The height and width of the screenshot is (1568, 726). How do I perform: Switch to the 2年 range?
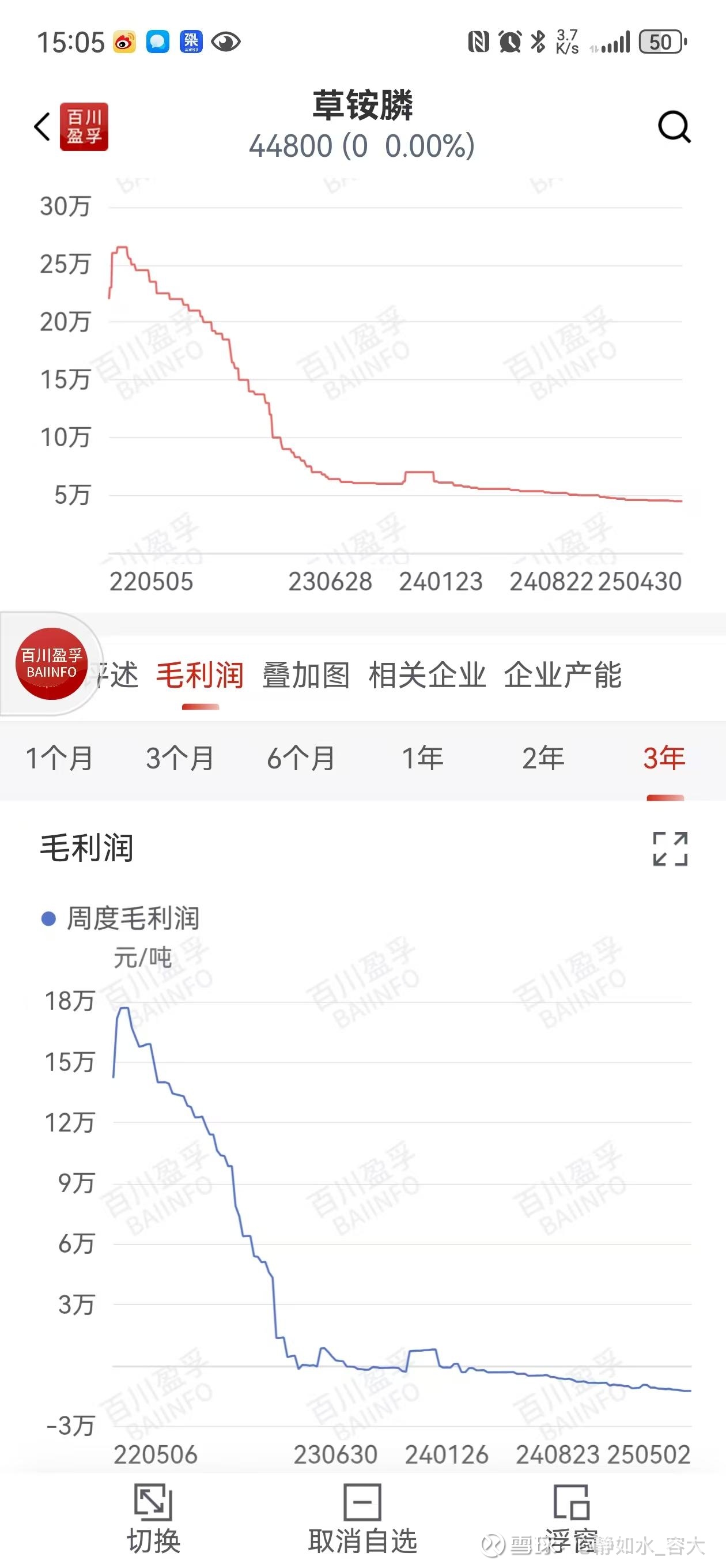[x=543, y=759]
